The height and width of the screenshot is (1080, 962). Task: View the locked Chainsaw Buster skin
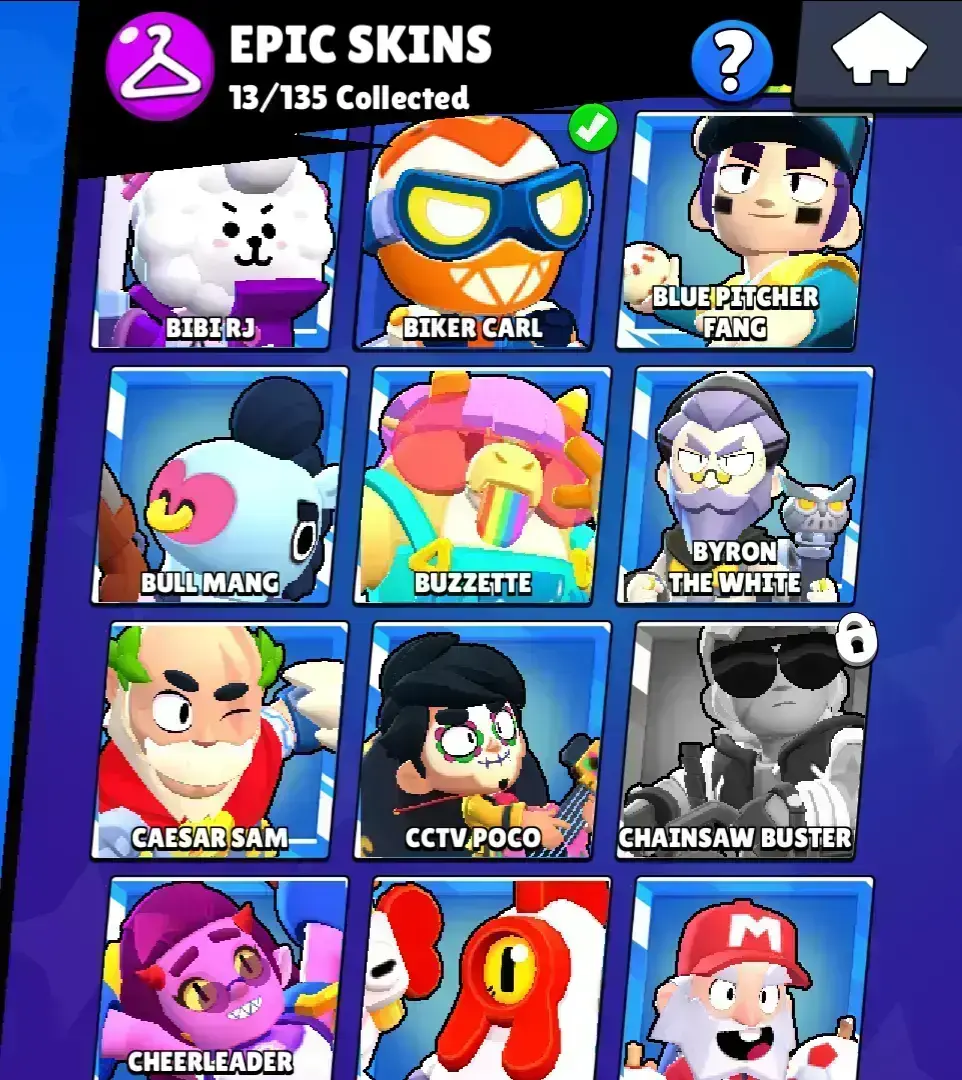point(743,741)
